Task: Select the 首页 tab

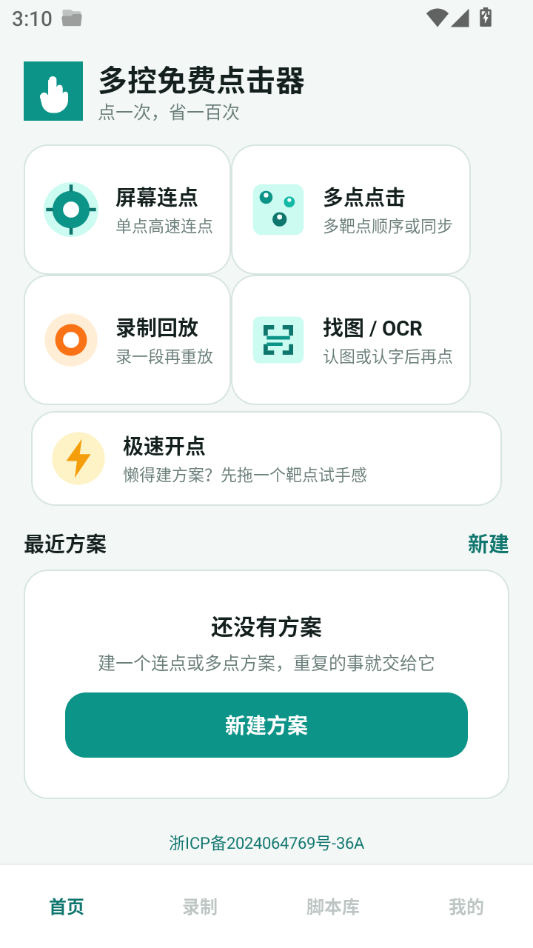Action: click(66, 907)
